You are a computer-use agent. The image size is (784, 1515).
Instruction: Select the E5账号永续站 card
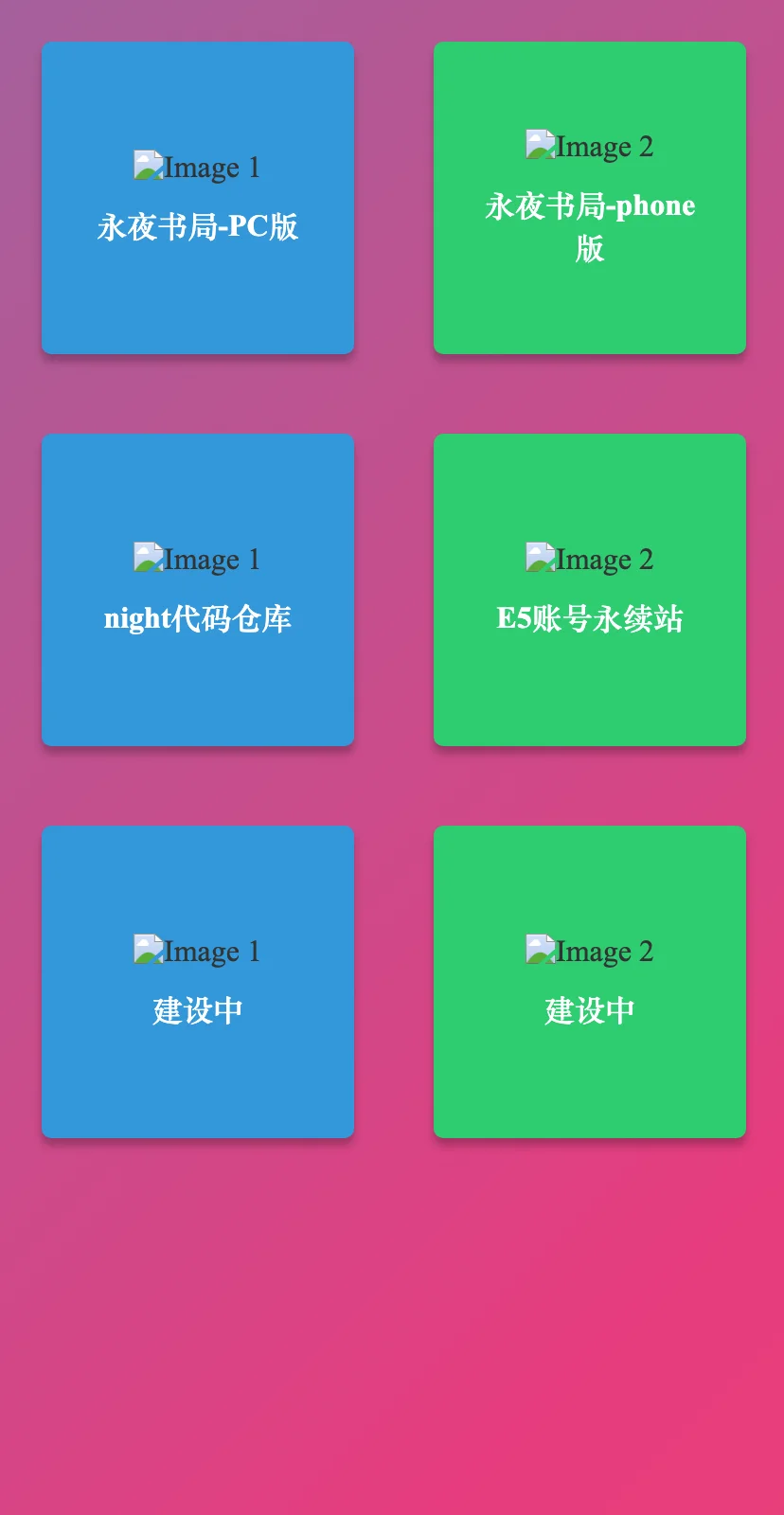click(590, 590)
